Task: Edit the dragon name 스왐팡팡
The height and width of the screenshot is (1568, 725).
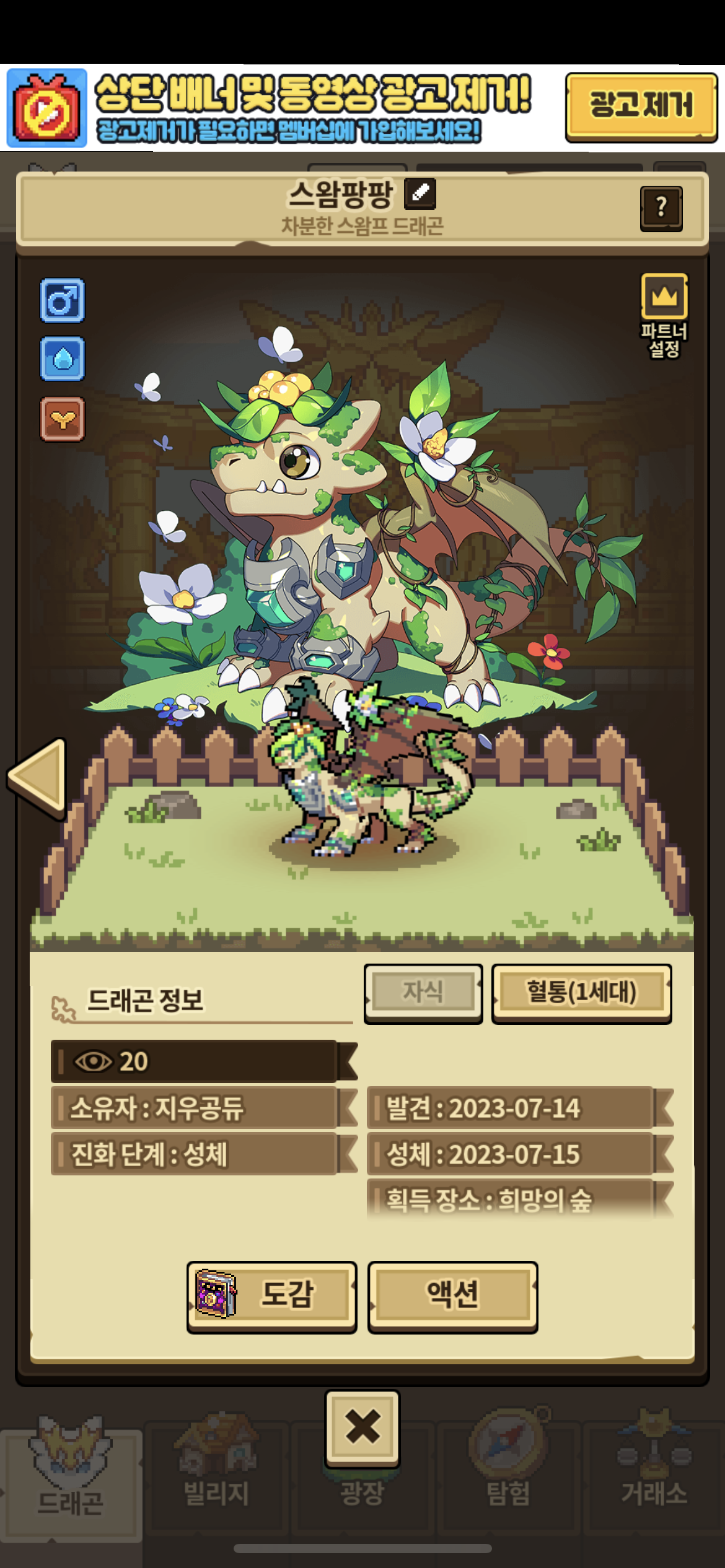Action: coord(420,194)
